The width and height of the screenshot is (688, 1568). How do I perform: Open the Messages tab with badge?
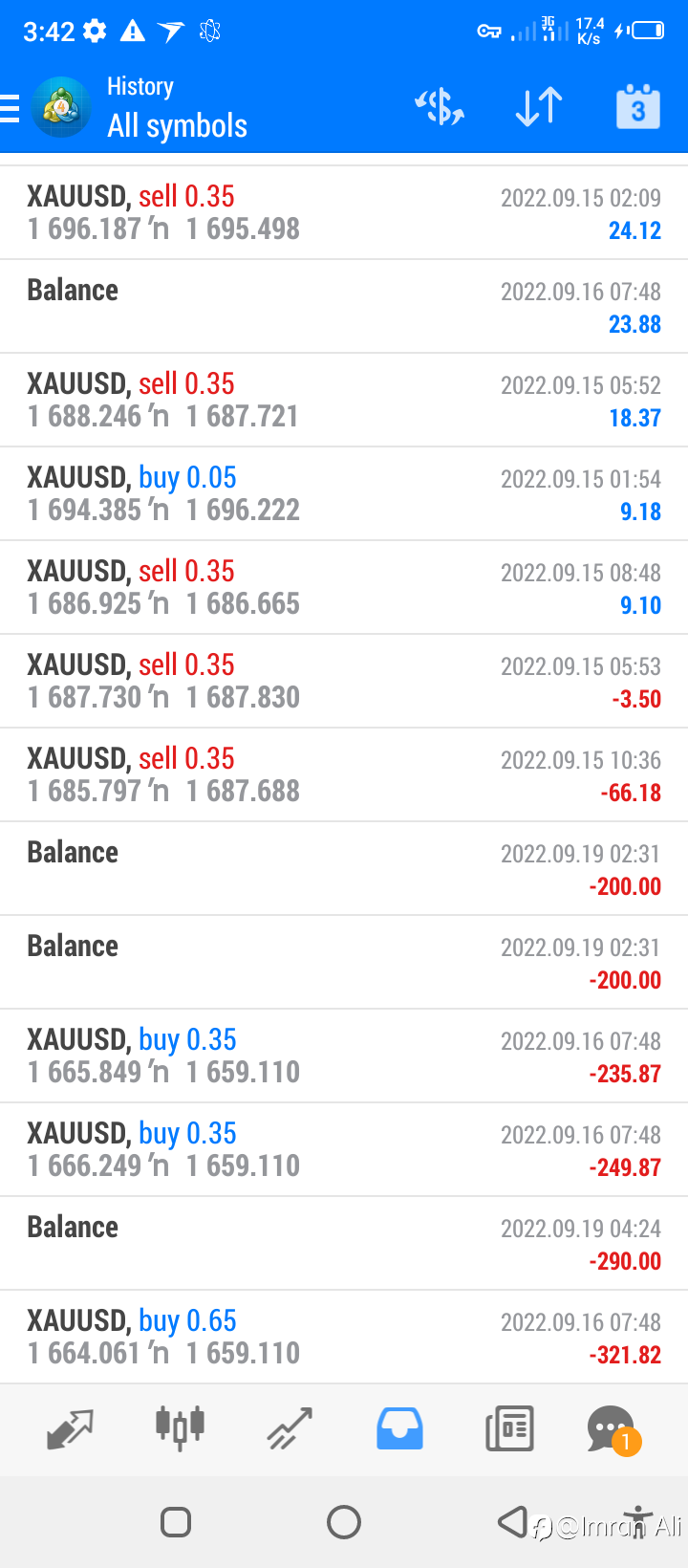click(613, 1429)
